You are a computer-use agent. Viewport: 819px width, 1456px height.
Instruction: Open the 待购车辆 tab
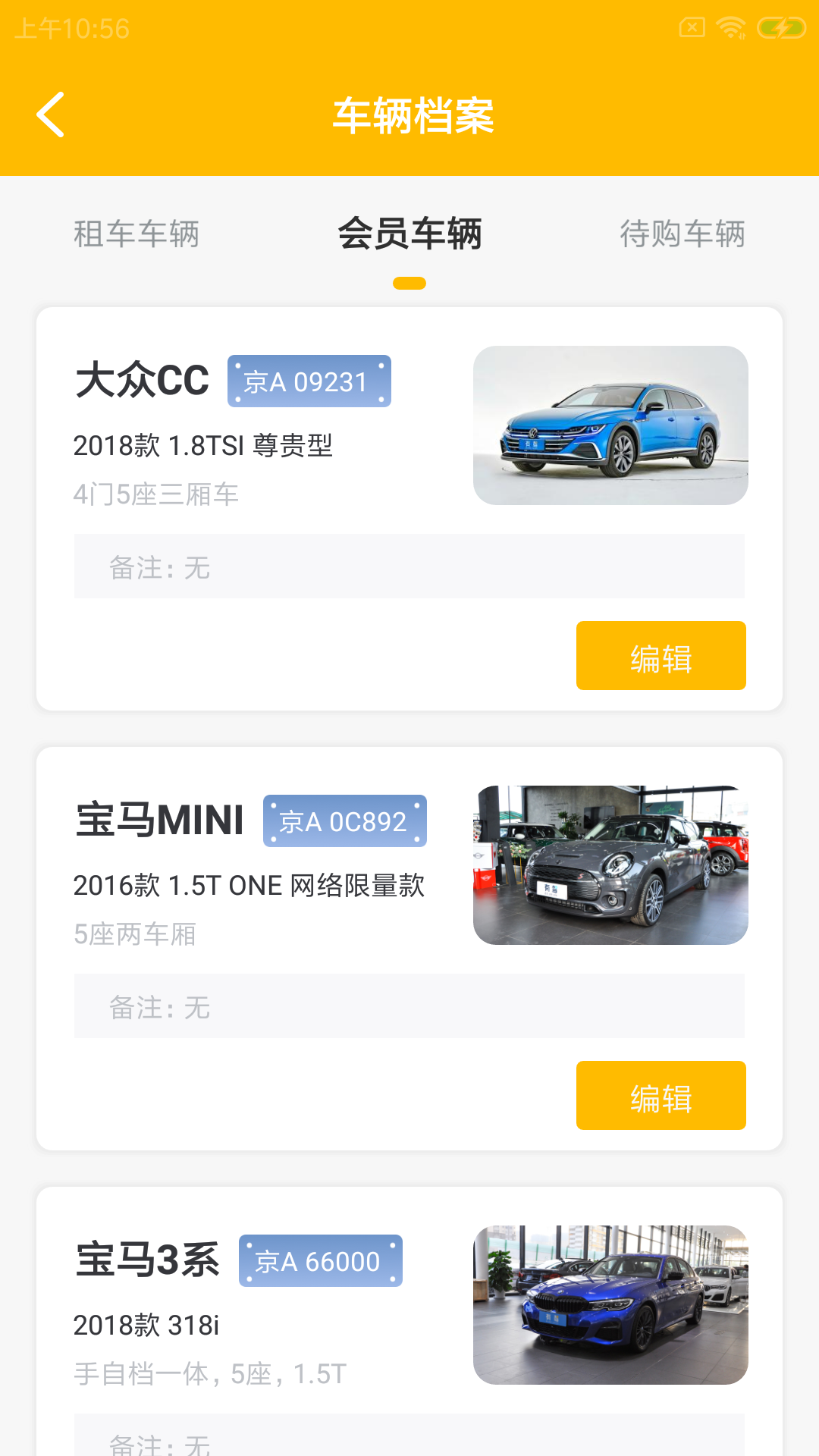pos(684,235)
